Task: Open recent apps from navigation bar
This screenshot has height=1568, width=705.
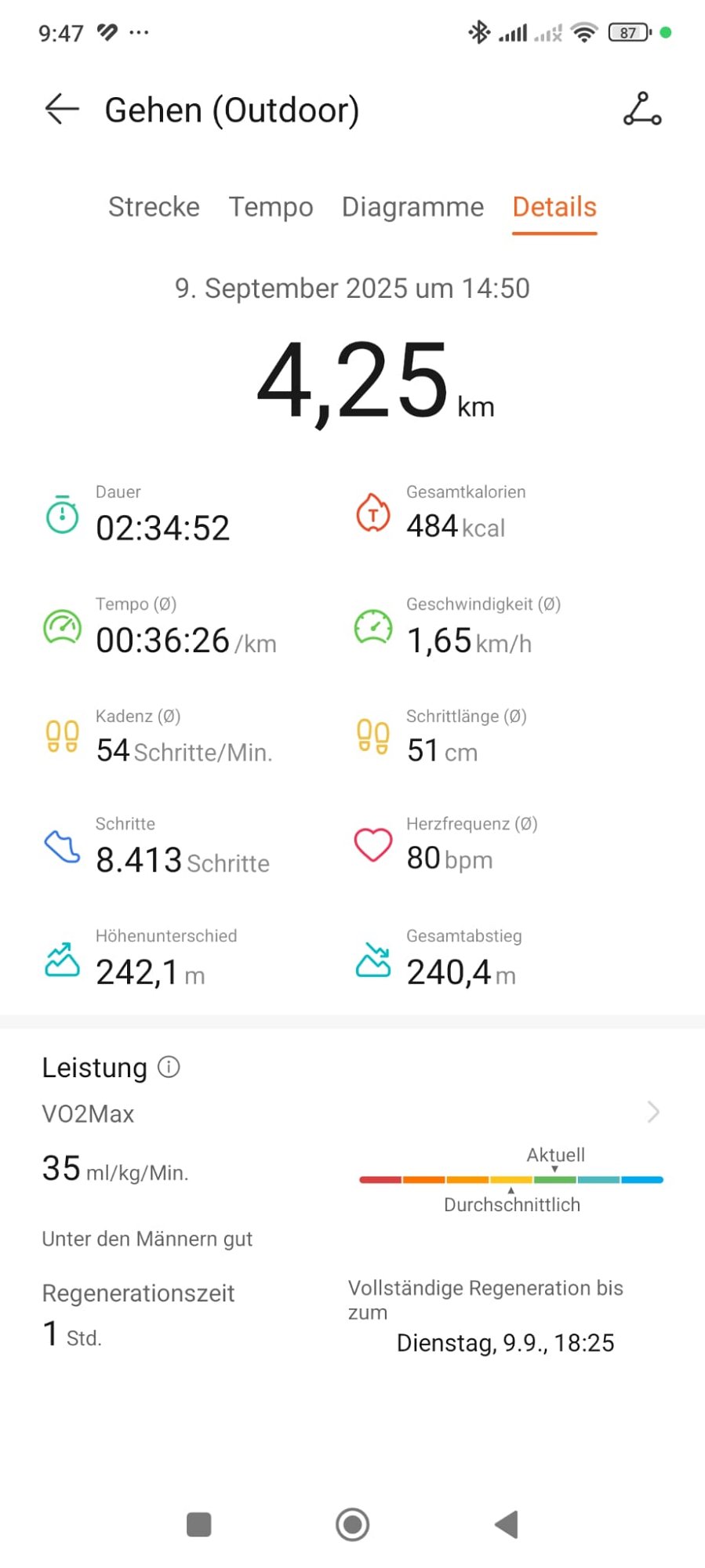Action: [199, 1525]
